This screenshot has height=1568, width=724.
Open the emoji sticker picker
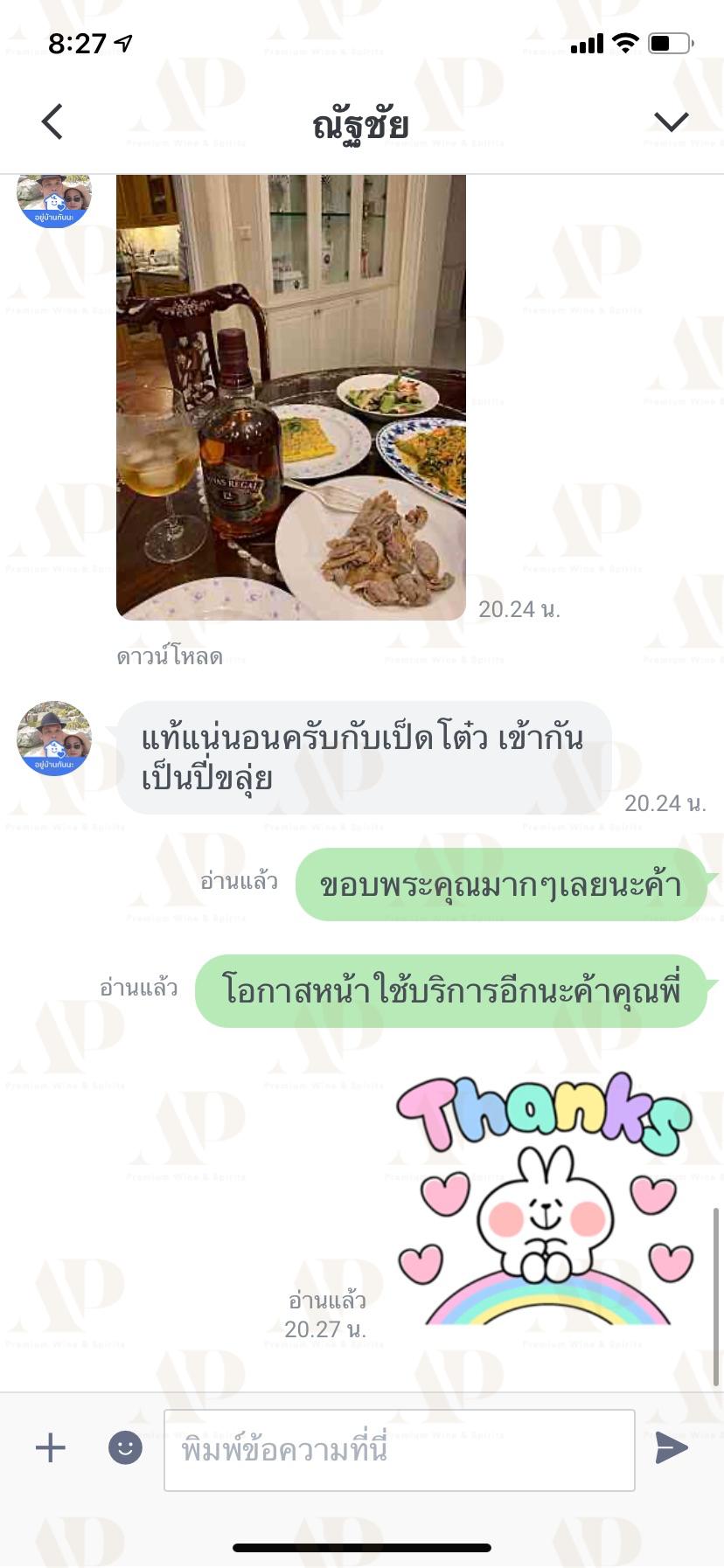(x=125, y=1448)
